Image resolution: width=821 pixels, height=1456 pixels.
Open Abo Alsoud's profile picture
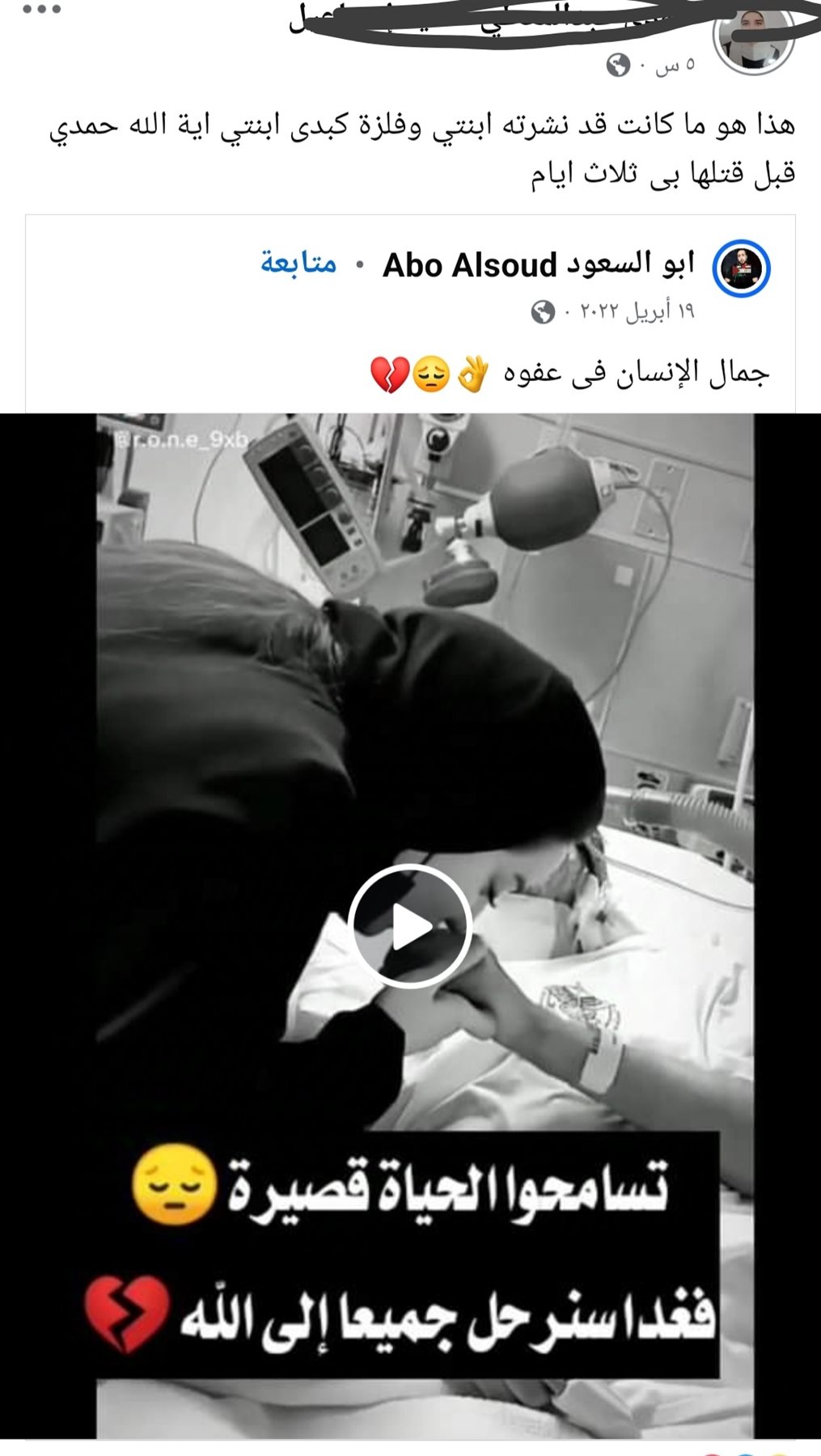741,269
